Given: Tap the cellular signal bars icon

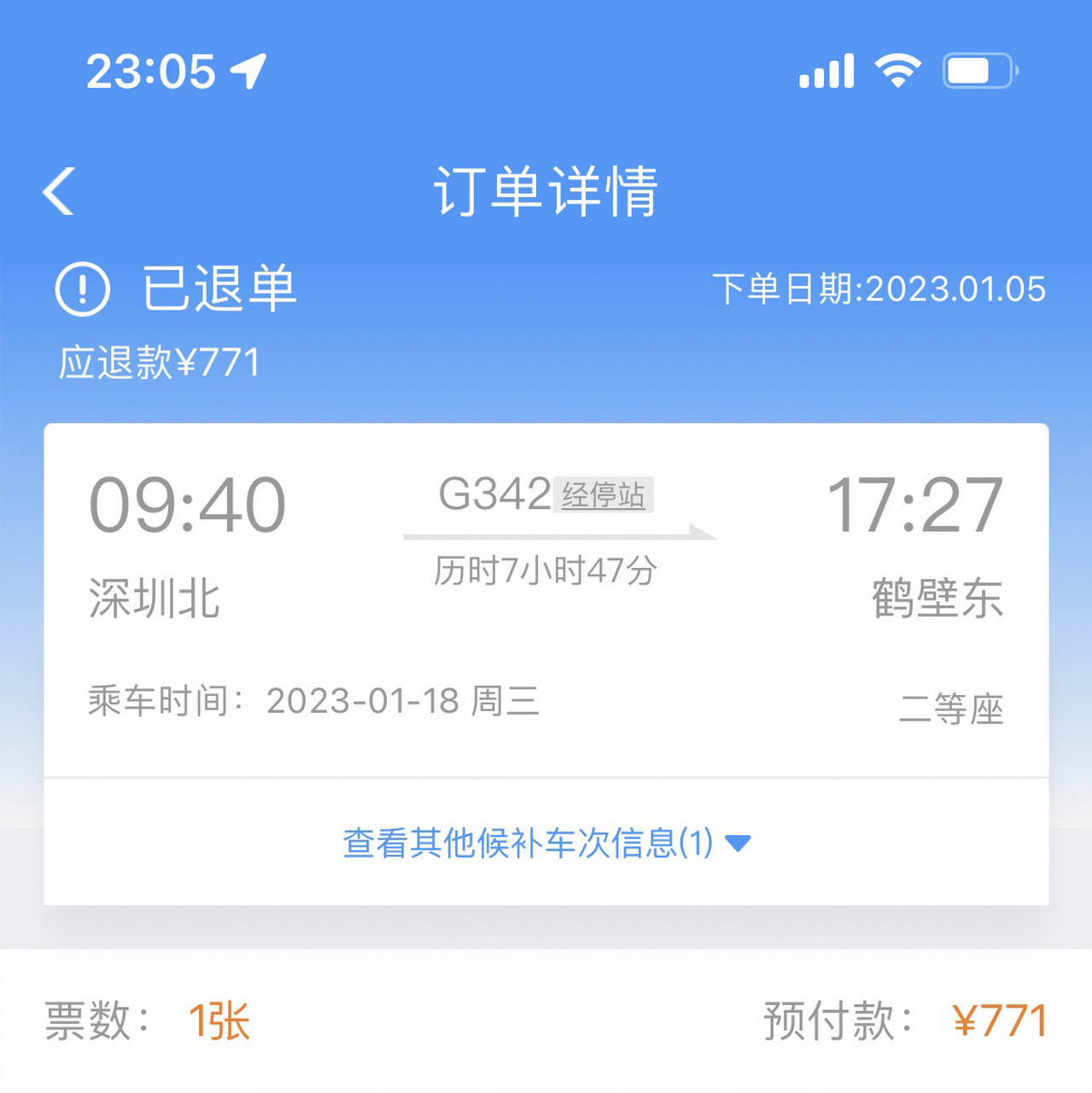Looking at the screenshot, I should pos(826,72).
